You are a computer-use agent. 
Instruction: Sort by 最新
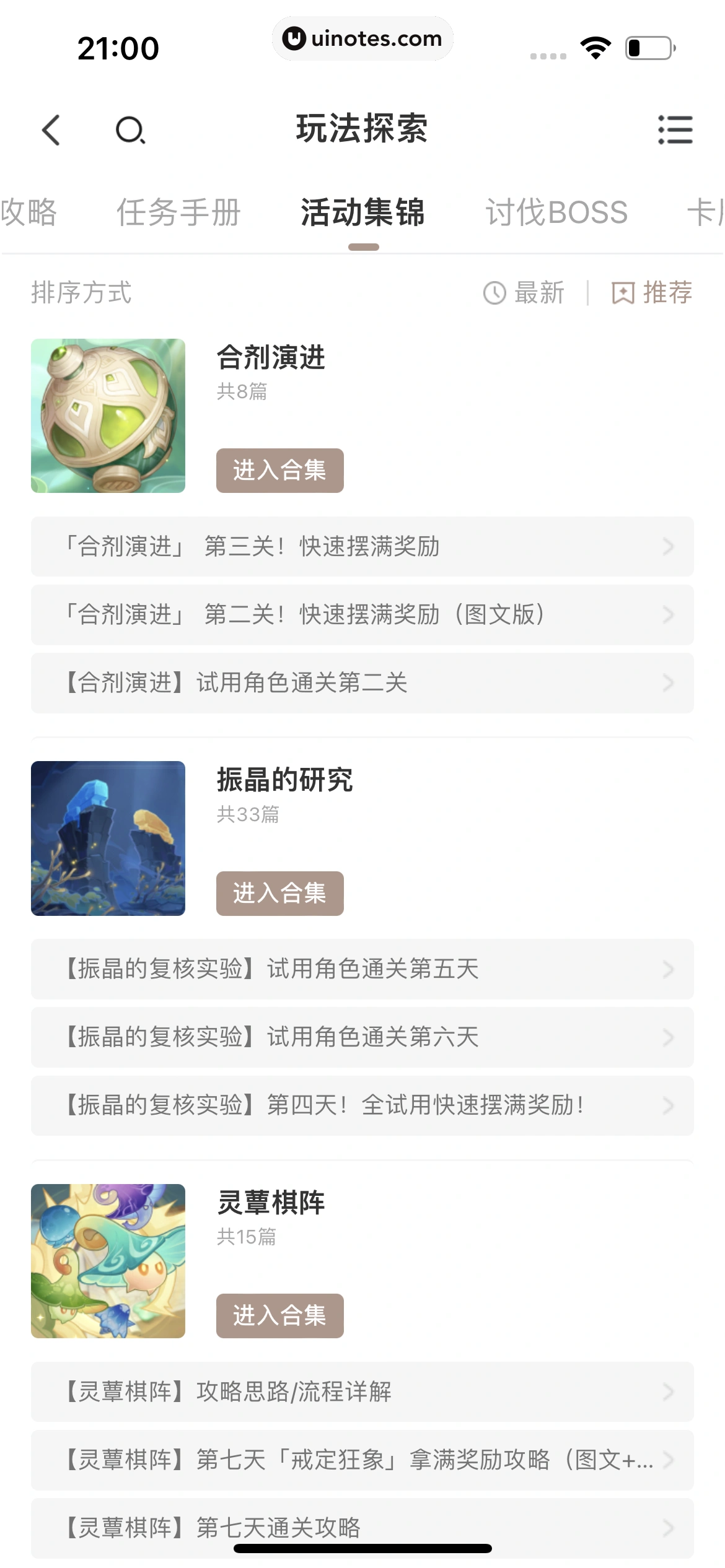(524, 292)
